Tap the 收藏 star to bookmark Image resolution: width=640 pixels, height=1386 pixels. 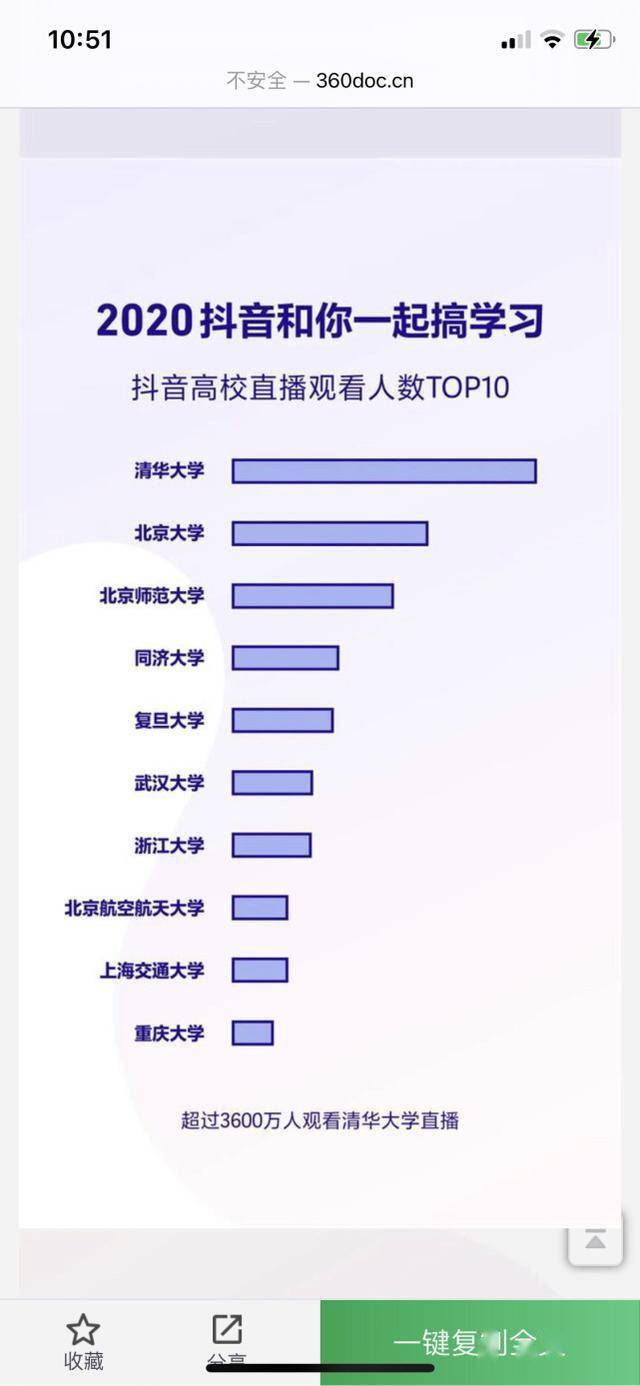(x=83, y=1340)
